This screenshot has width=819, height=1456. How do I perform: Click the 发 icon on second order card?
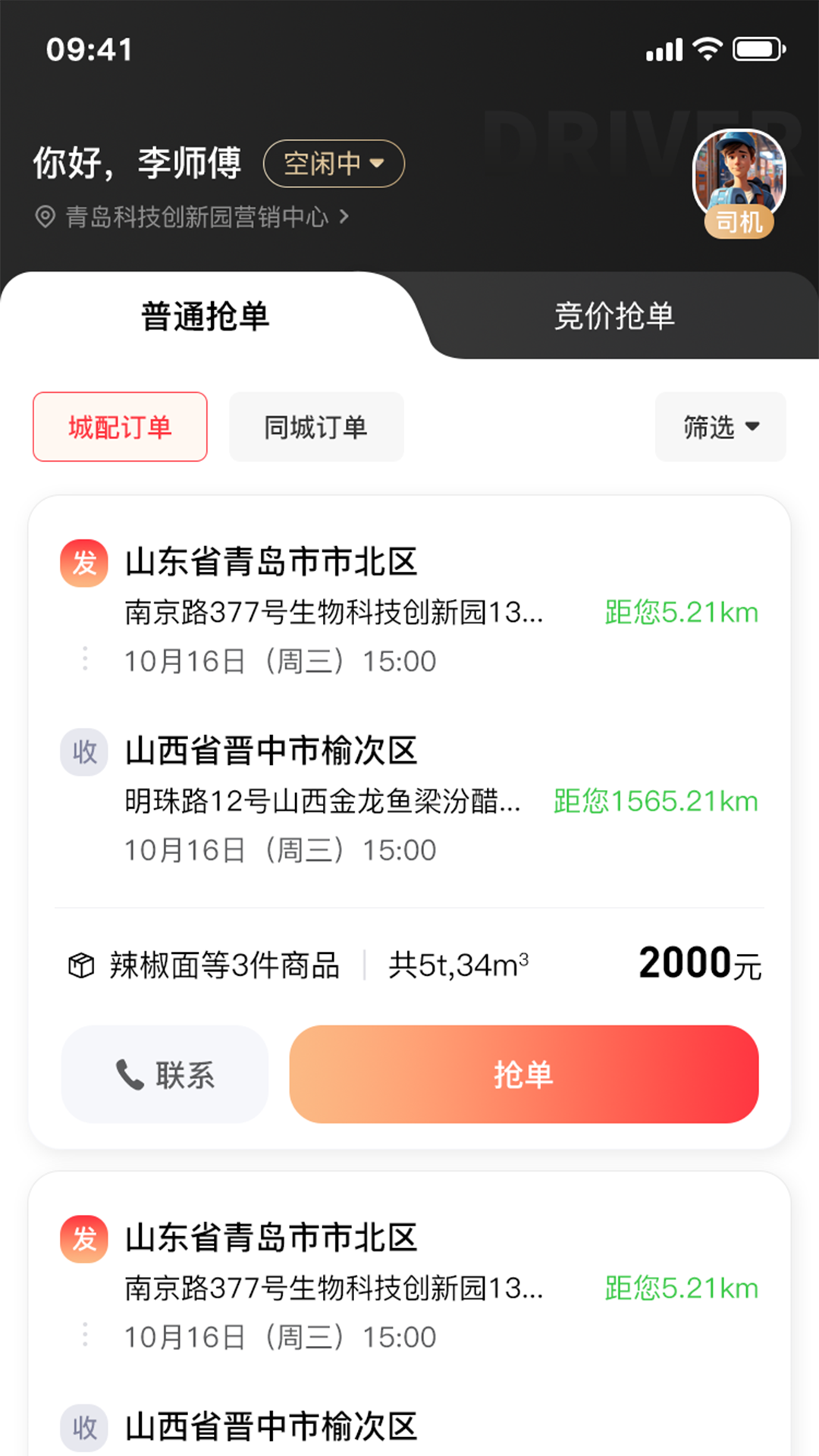83,1240
